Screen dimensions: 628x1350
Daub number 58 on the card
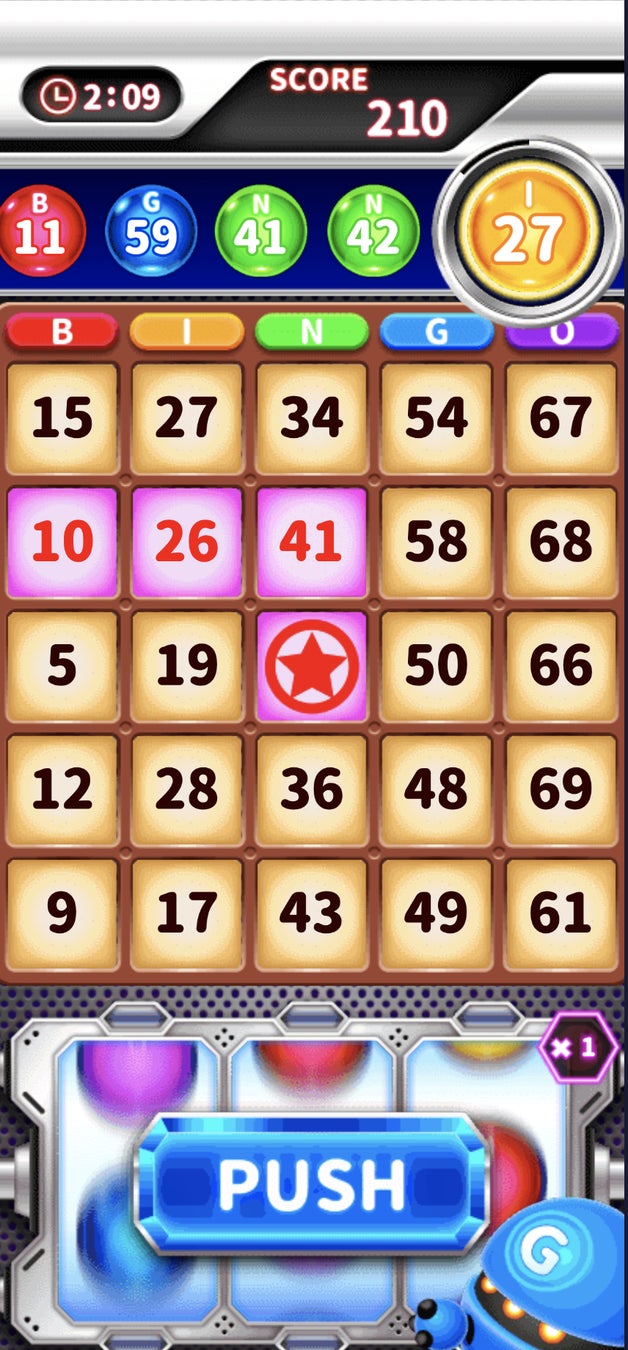pyautogui.click(x=436, y=542)
